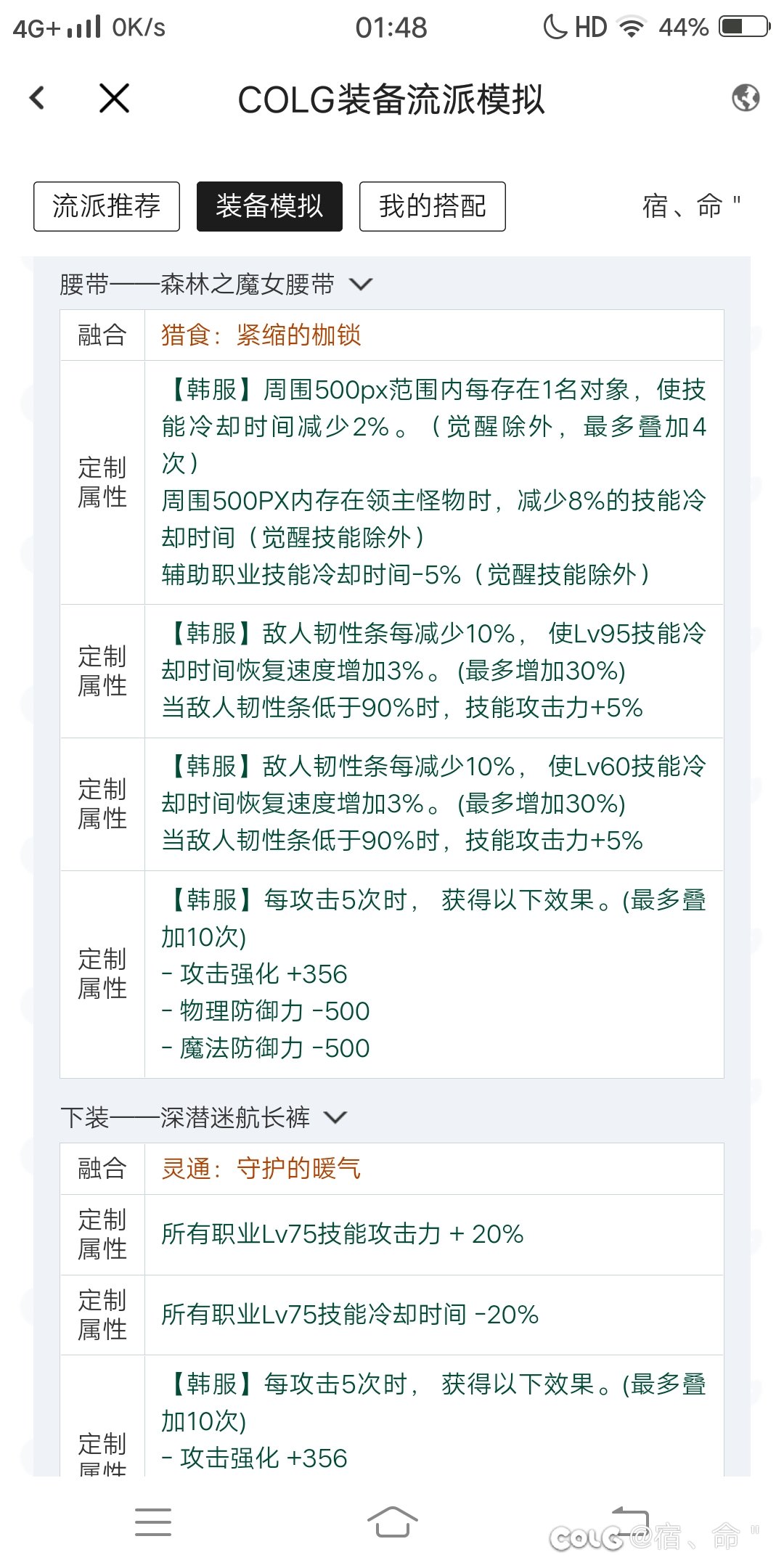Open the globe browser icon
Viewport: 784px width, 1568px height.
pos(746,98)
